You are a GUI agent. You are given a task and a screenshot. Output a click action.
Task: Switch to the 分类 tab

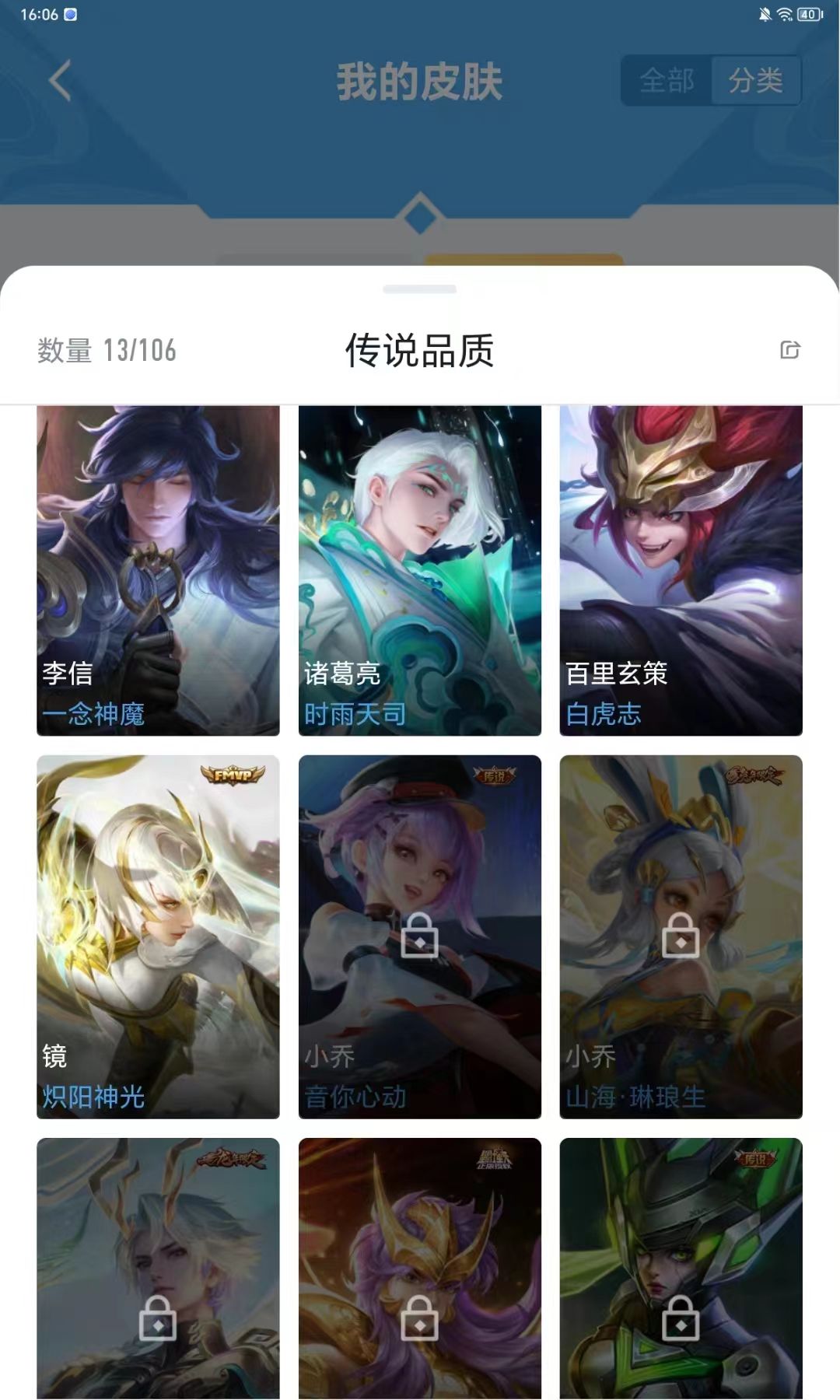756,81
